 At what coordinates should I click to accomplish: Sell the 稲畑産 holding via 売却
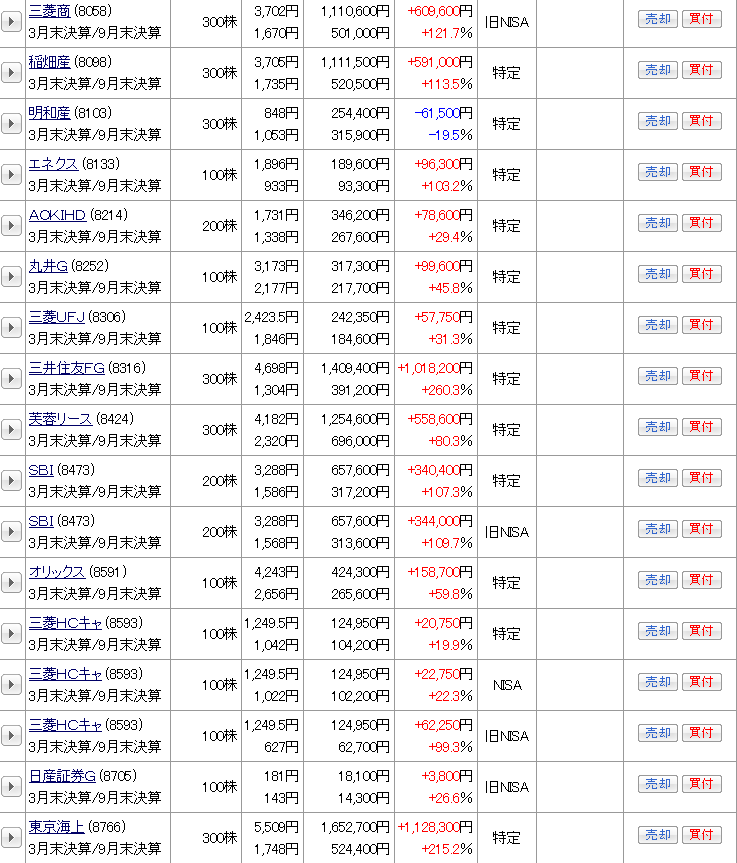pos(657,70)
